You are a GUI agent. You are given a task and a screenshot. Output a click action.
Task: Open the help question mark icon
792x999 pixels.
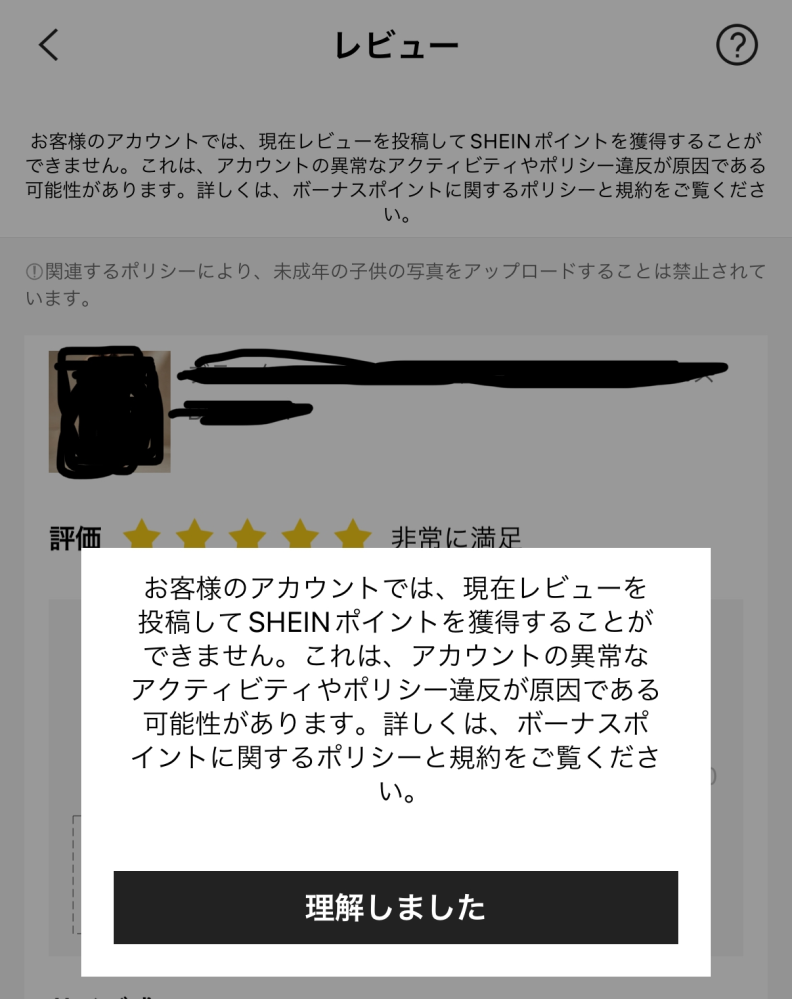pyautogui.click(x=737, y=45)
